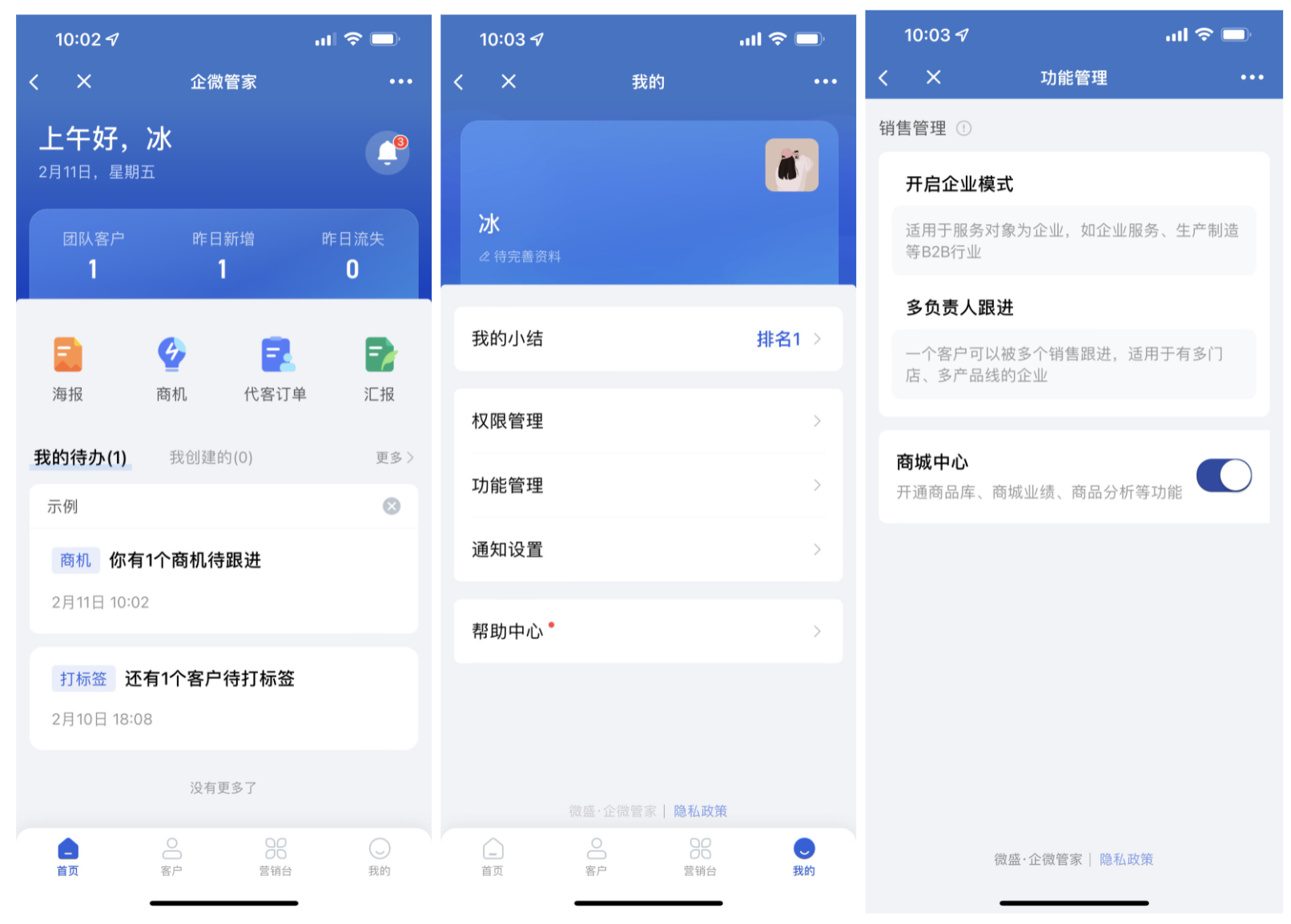Tap the info icon beside 销售管理
The width and height of the screenshot is (1291, 924).
point(964,128)
